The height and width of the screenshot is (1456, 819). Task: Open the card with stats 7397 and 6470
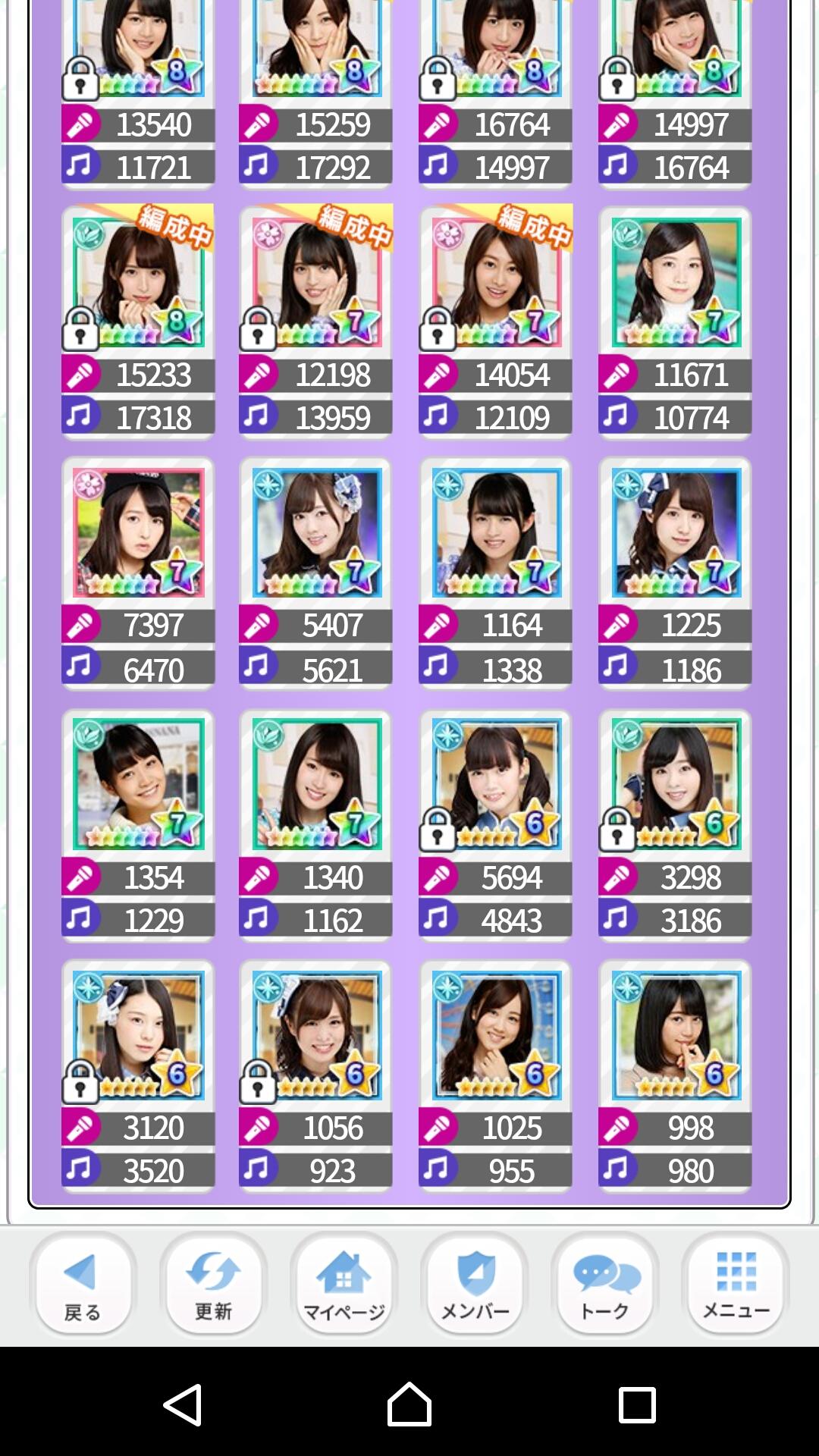pos(138,535)
